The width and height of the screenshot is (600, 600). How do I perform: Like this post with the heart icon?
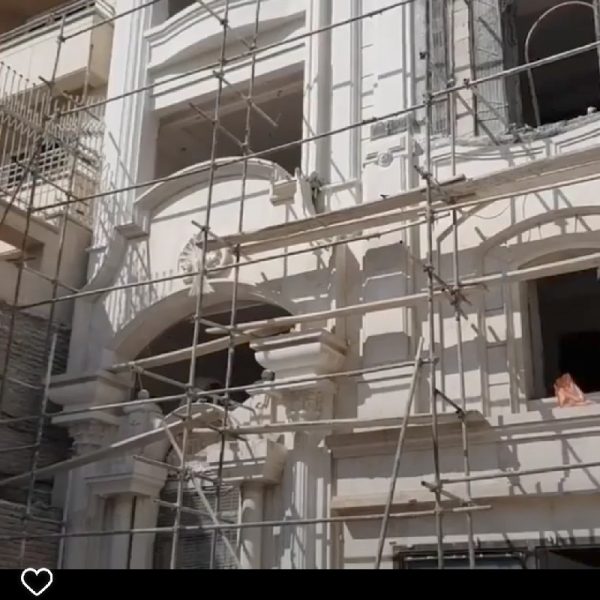click(x=36, y=581)
